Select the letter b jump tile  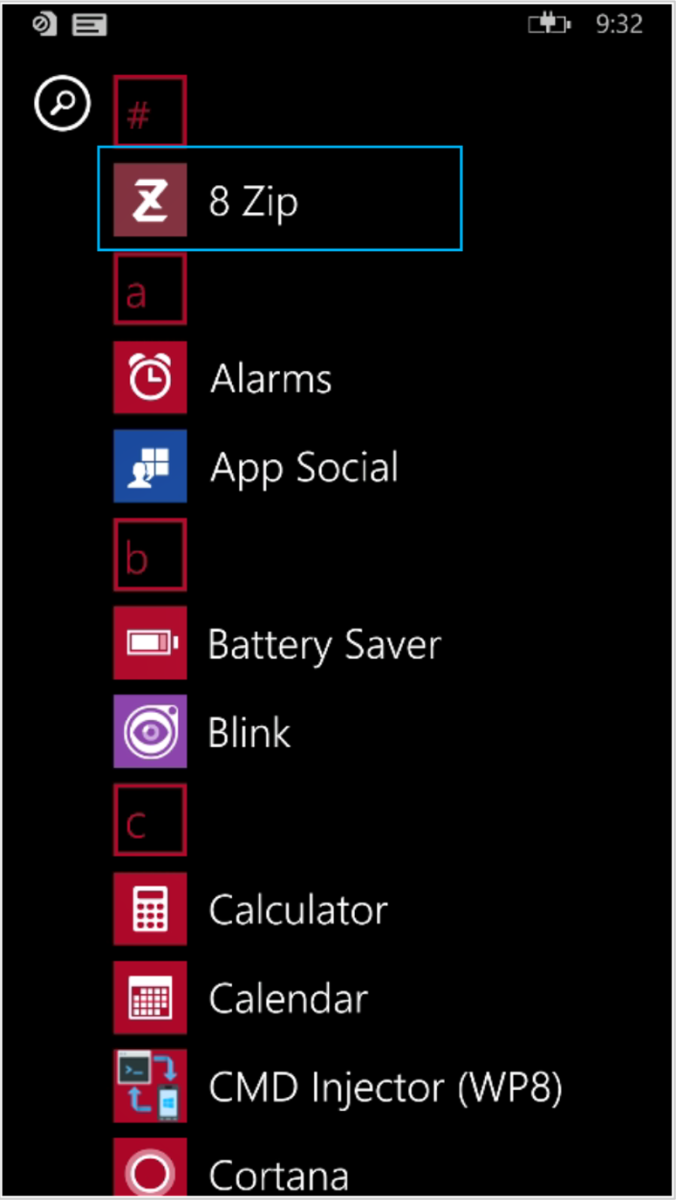point(150,555)
